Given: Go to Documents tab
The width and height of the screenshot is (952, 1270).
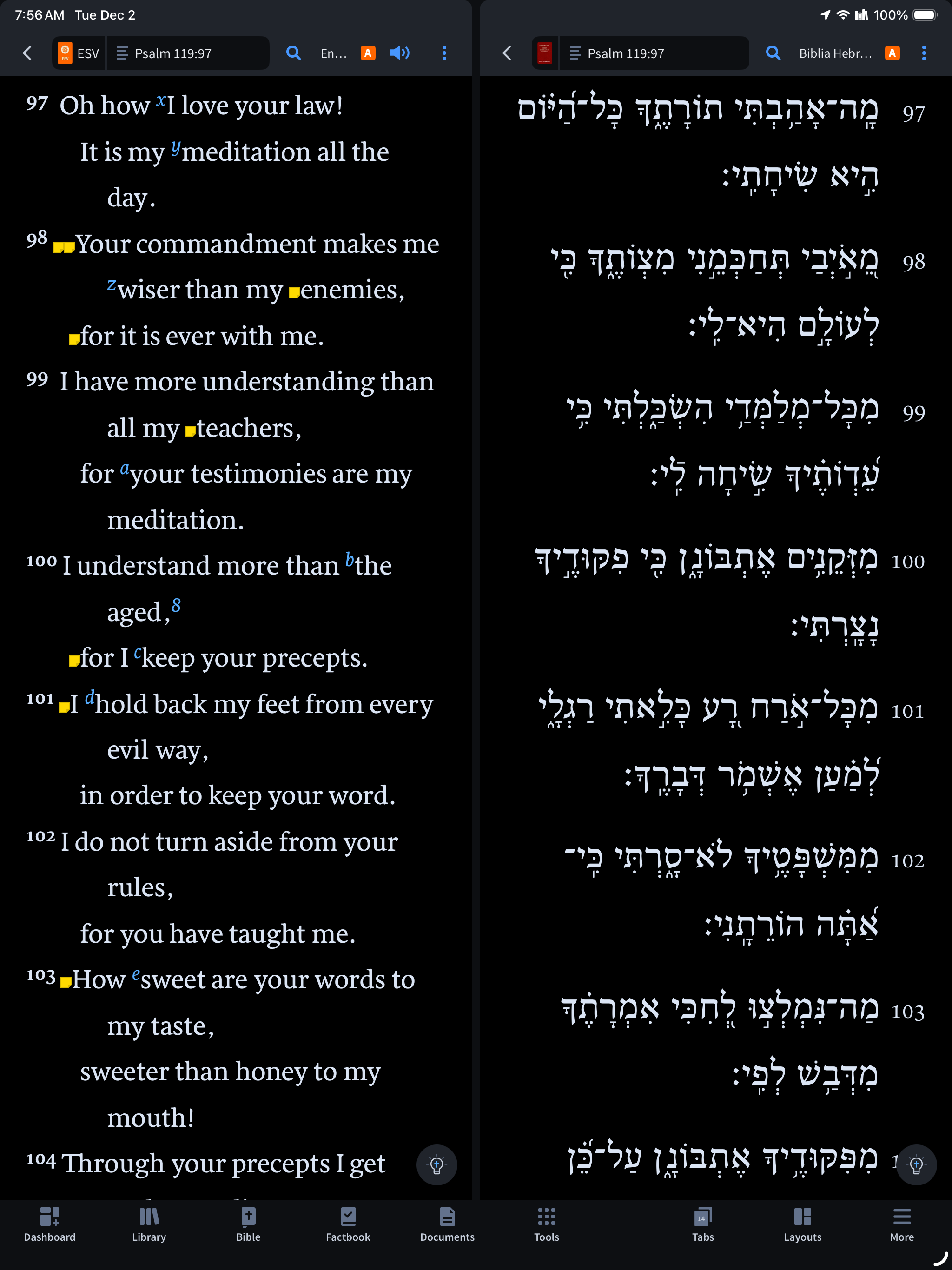Looking at the screenshot, I should pyautogui.click(x=447, y=1224).
